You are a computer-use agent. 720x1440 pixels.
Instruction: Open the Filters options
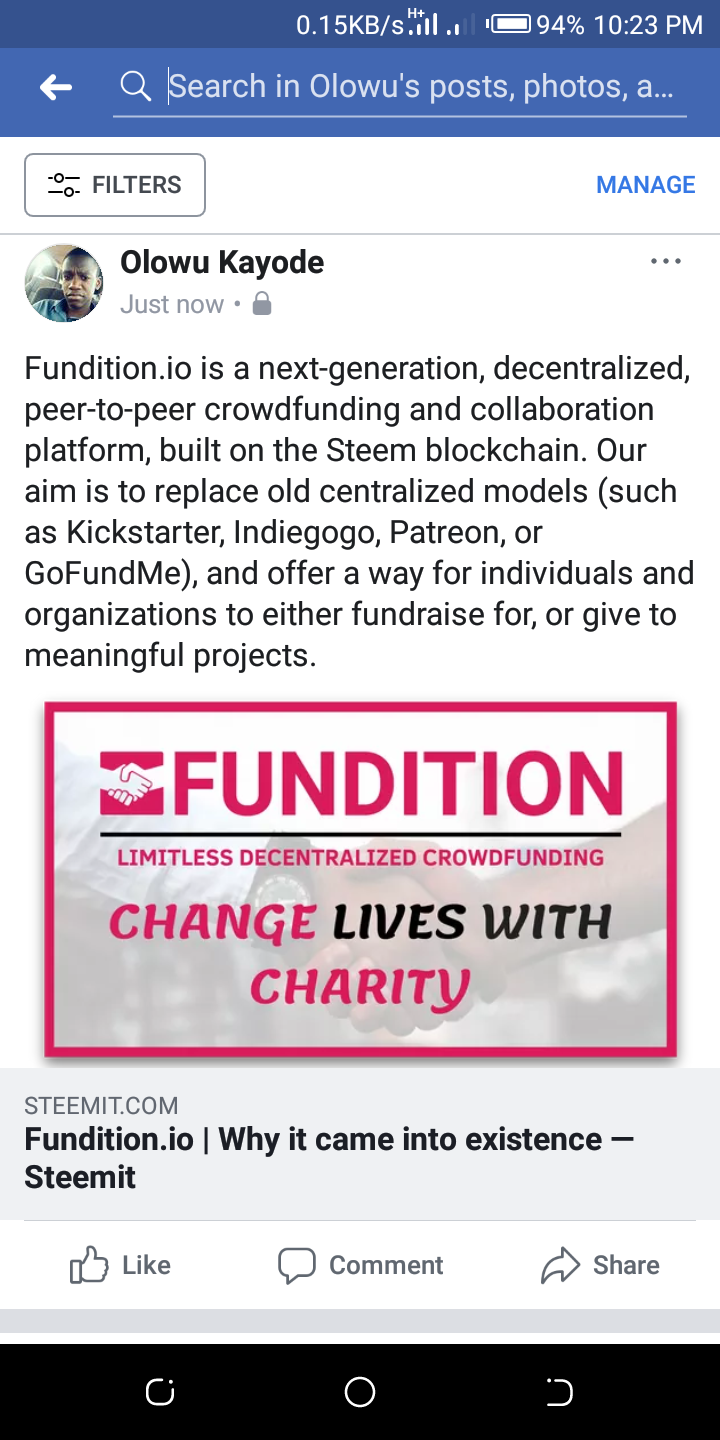click(115, 185)
